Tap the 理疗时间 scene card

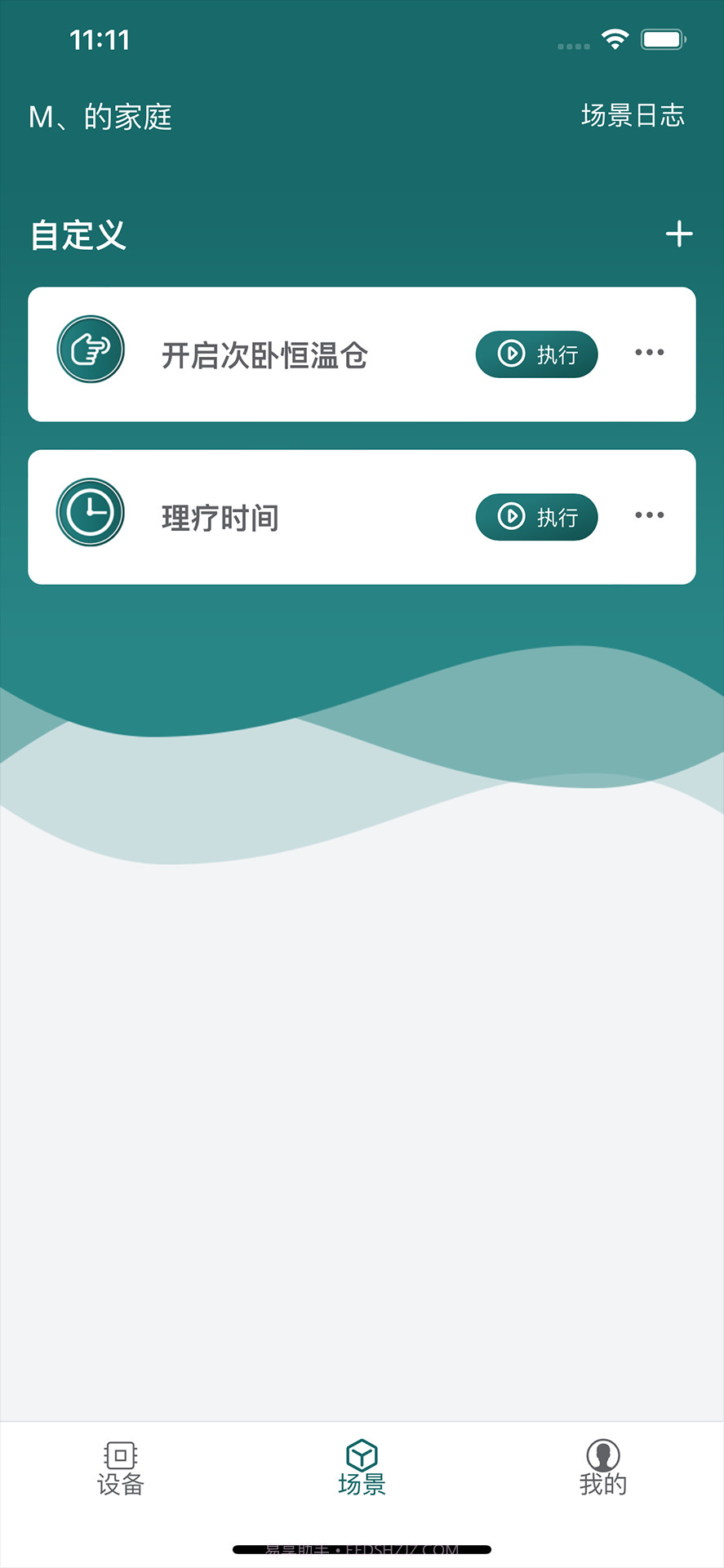[286, 517]
